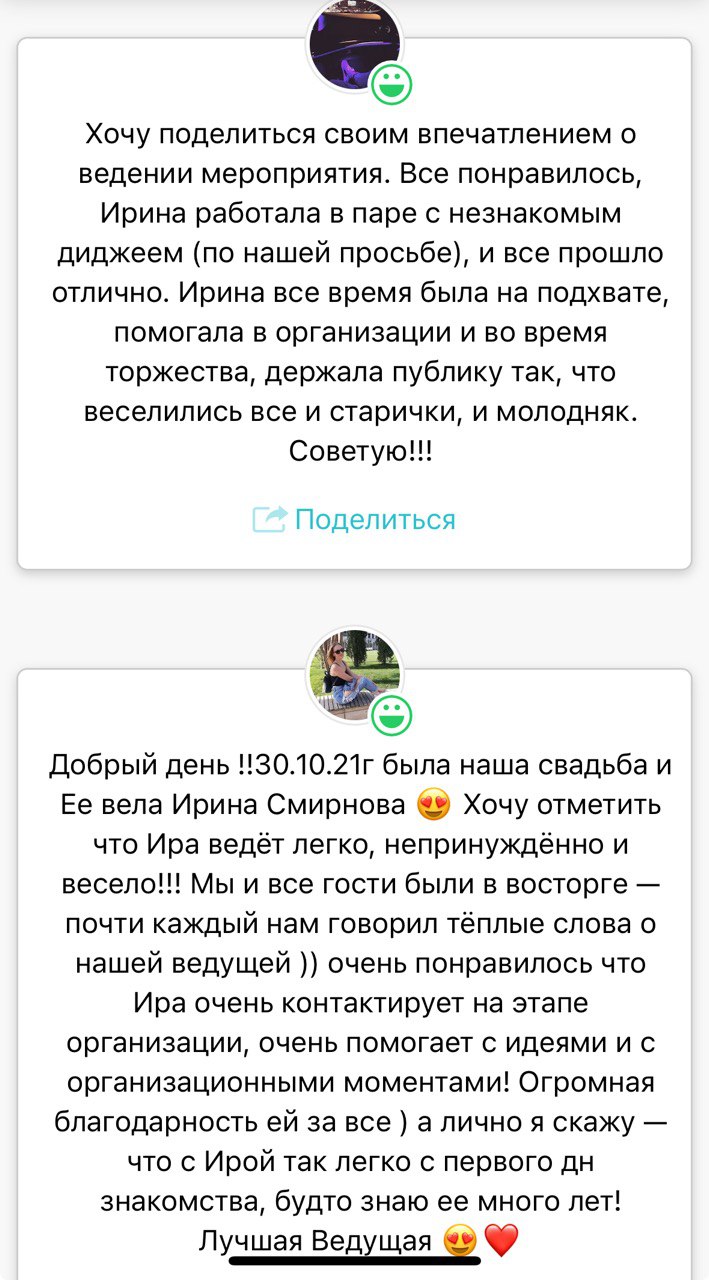709x1280 pixels.
Task: Open the first reviewer's avatar photo
Action: [353, 42]
